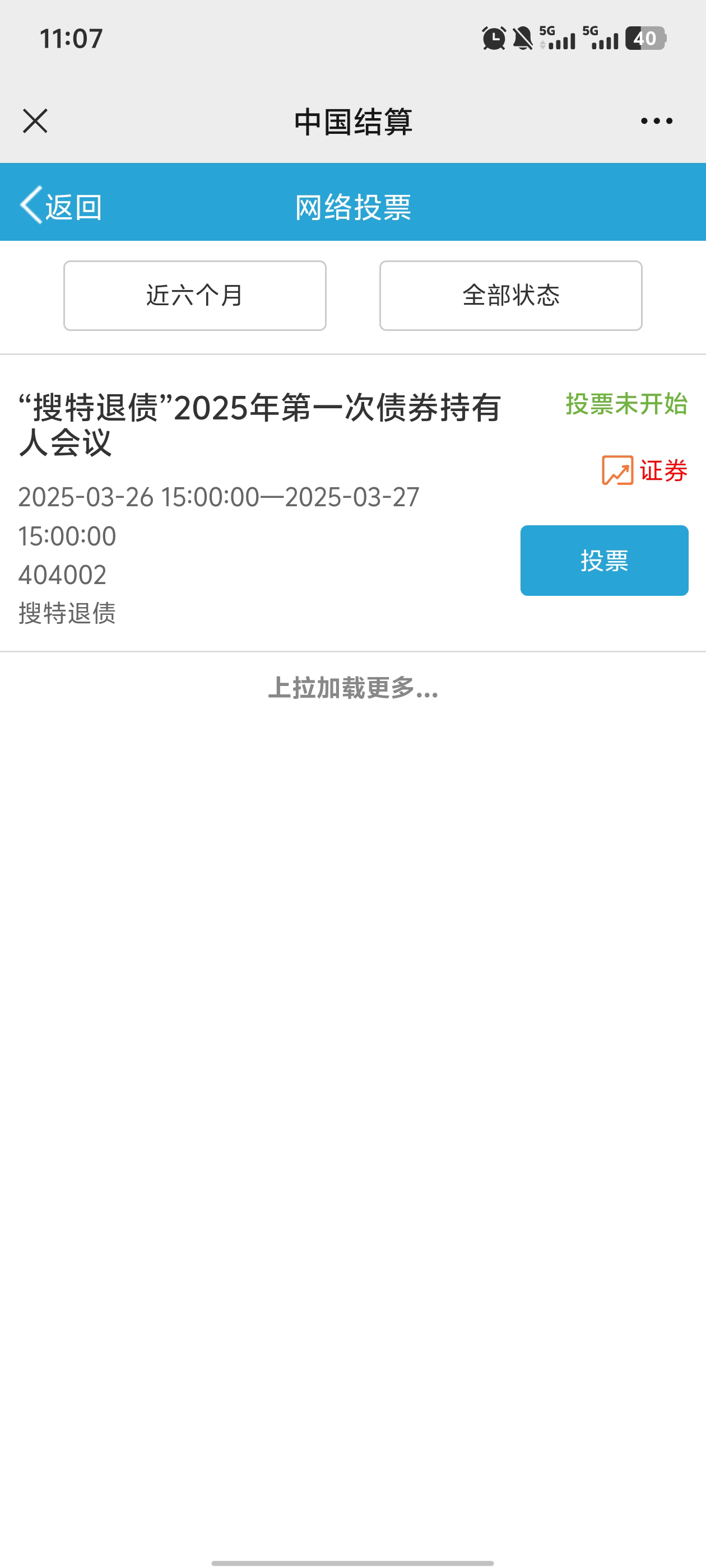Go back with the 返回 button
Screen dimensions: 706x1568
61,206
